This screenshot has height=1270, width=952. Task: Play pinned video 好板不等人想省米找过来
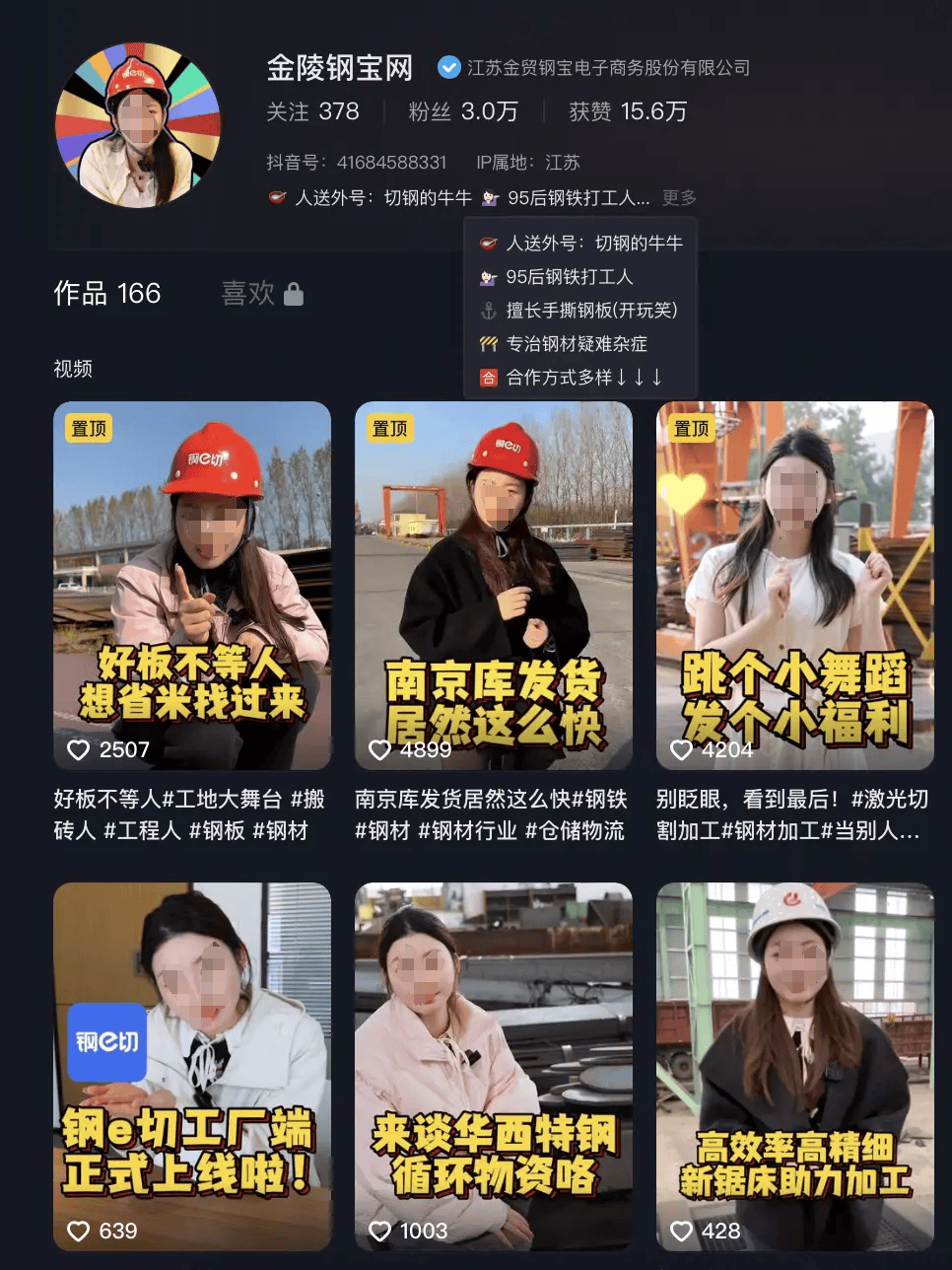pos(192,584)
